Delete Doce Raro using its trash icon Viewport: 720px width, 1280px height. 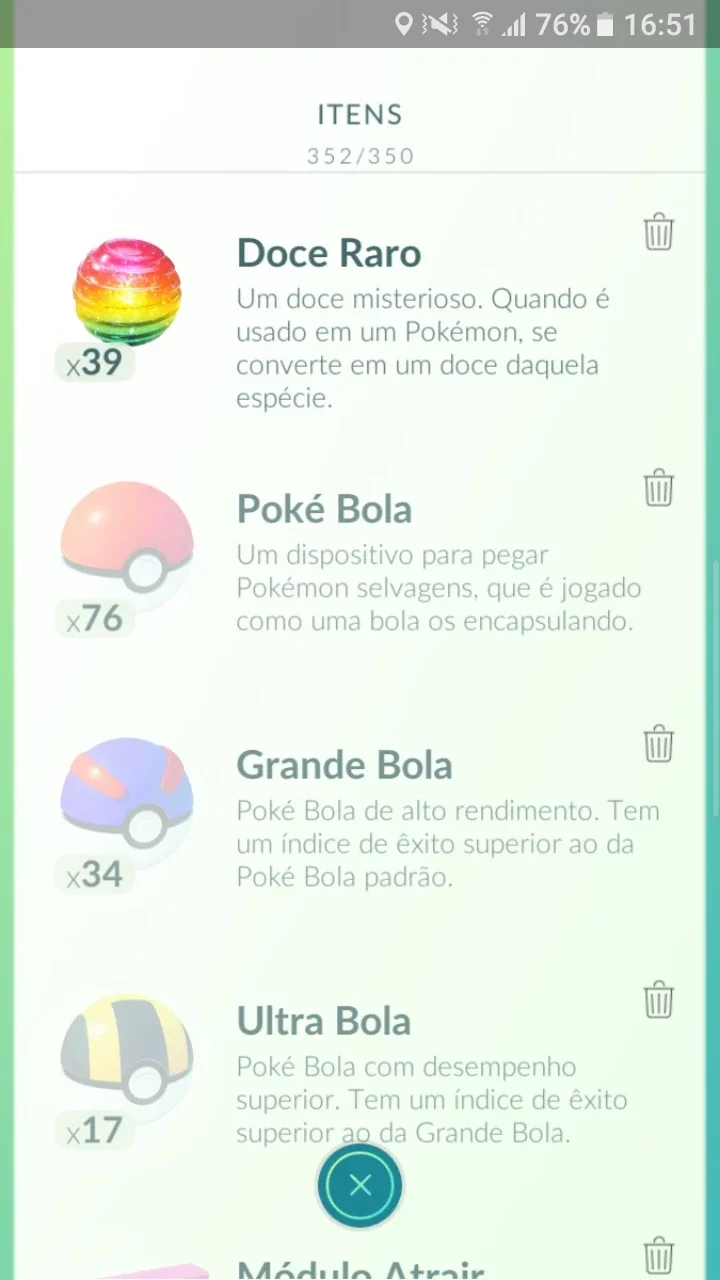(x=658, y=231)
